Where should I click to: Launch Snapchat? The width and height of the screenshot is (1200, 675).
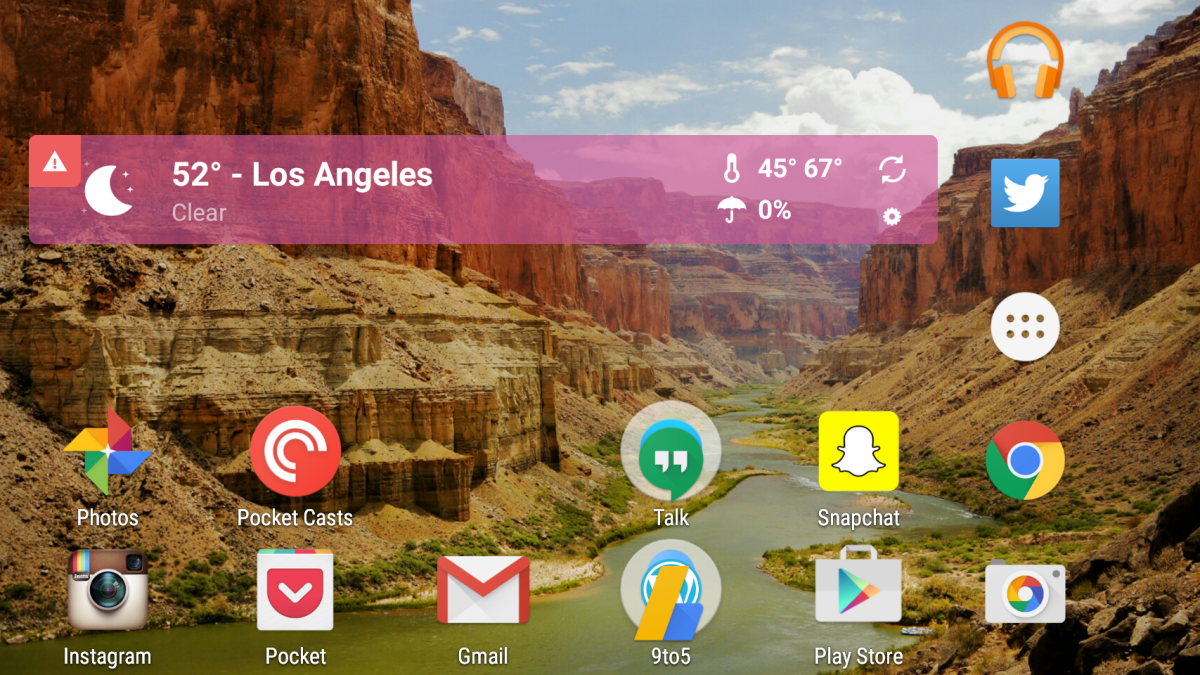tap(858, 451)
